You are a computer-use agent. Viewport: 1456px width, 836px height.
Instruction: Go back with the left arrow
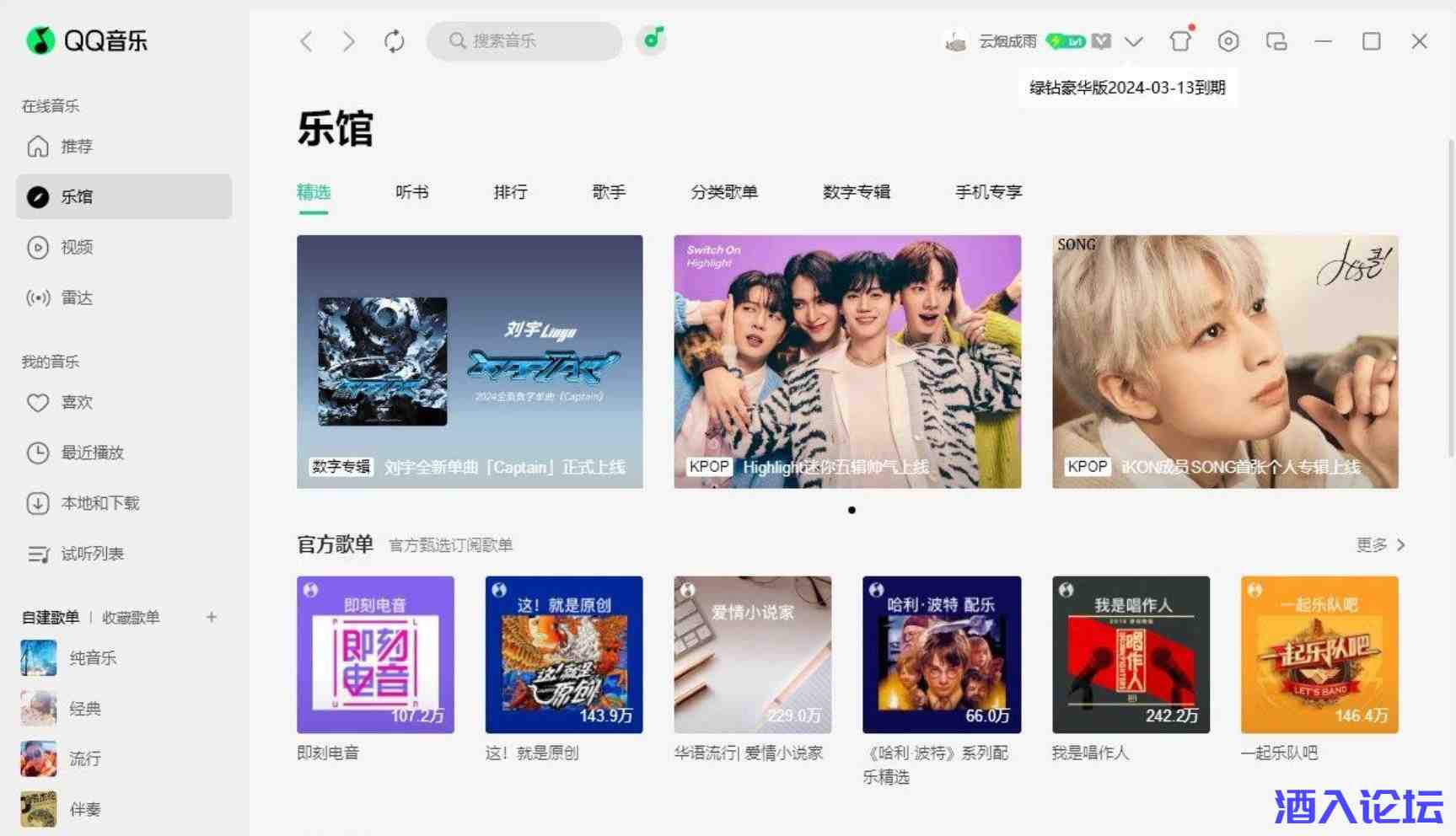pos(307,41)
